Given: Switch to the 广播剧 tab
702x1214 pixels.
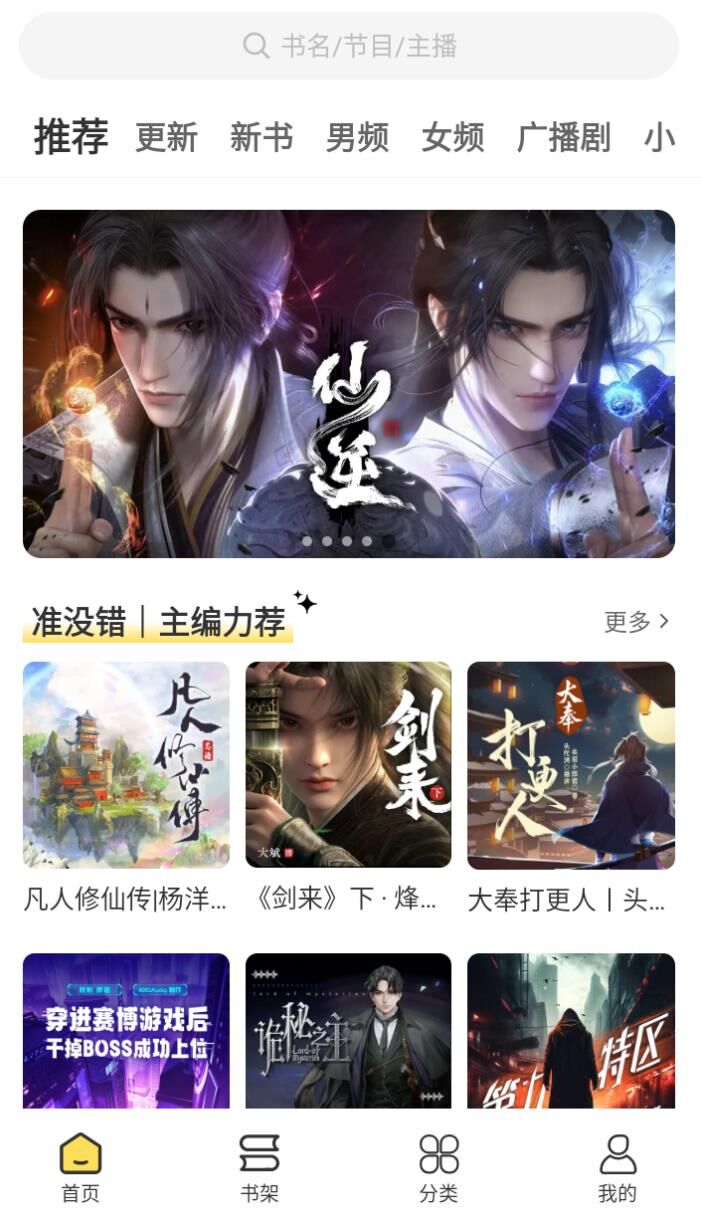Looking at the screenshot, I should click(x=563, y=137).
